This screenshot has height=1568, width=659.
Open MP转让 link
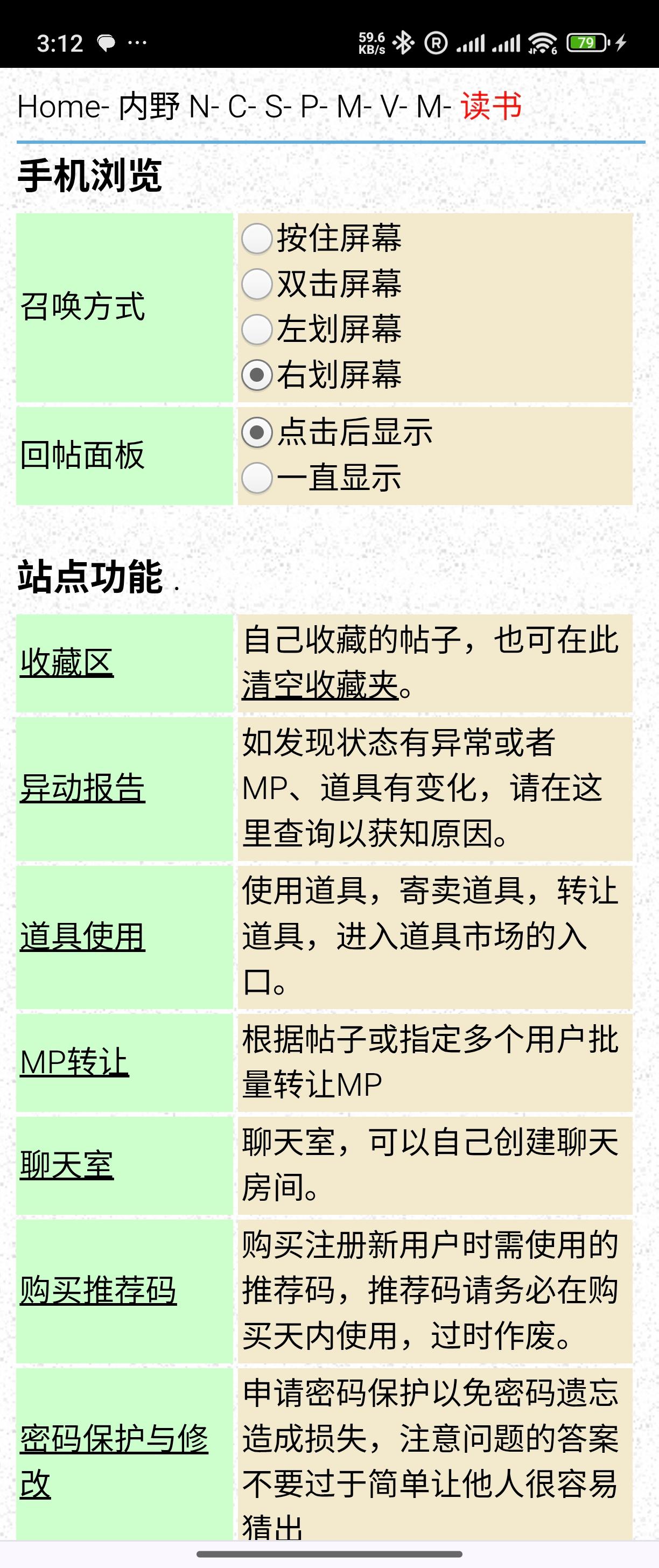tap(74, 1063)
